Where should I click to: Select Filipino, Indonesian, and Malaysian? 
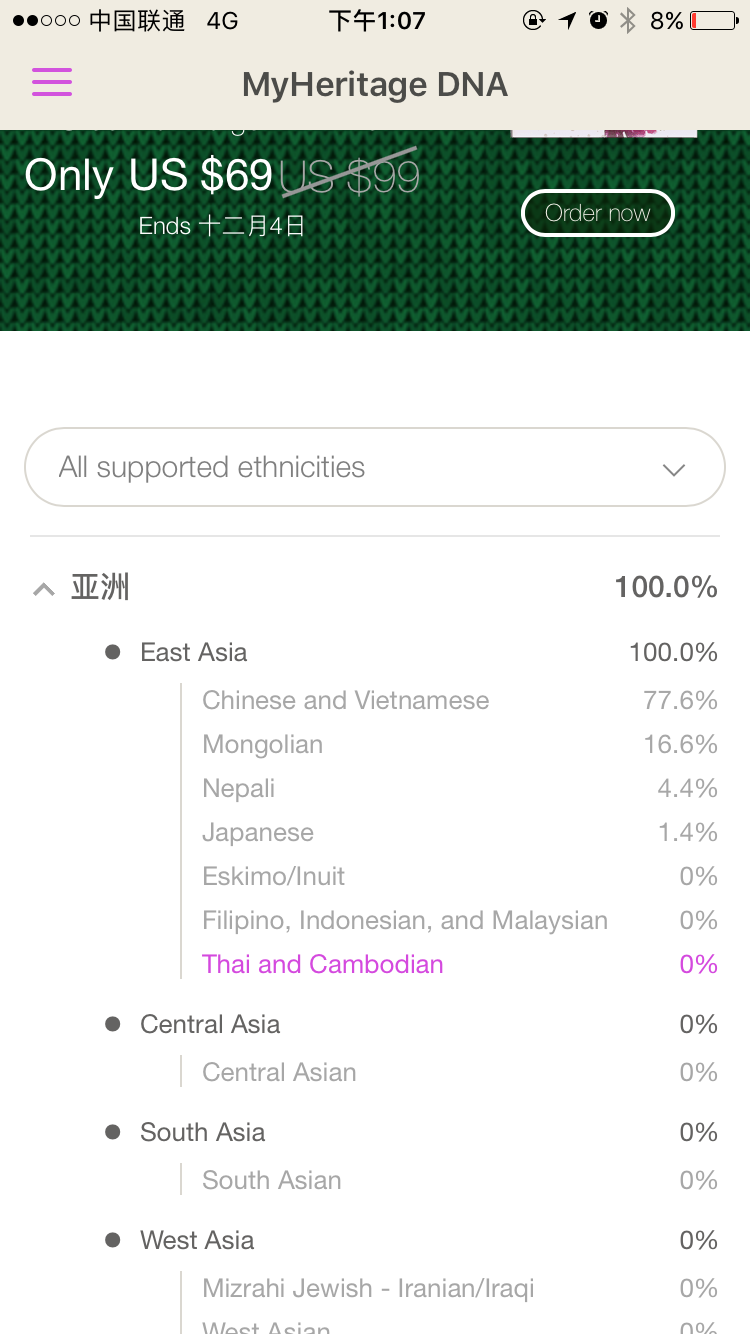coord(460,920)
